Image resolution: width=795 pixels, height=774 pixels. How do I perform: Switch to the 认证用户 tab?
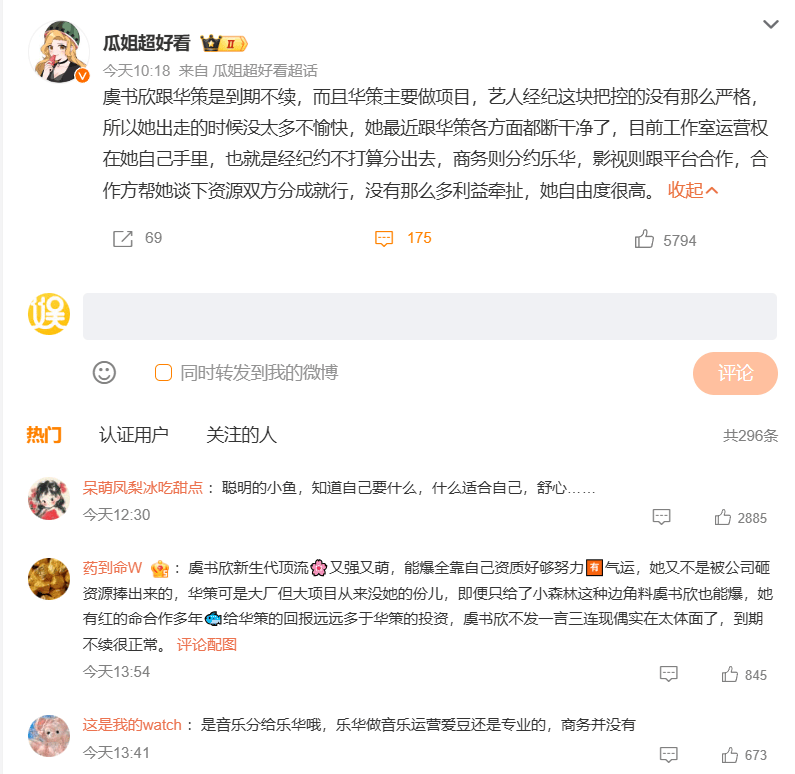[x=133, y=435]
